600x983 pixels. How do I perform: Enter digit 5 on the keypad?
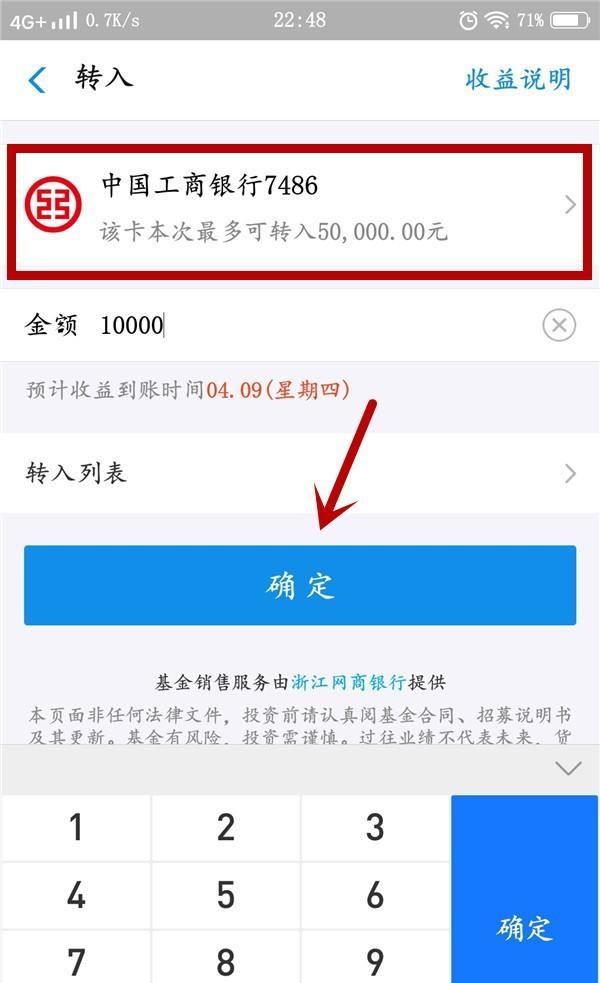[226, 895]
